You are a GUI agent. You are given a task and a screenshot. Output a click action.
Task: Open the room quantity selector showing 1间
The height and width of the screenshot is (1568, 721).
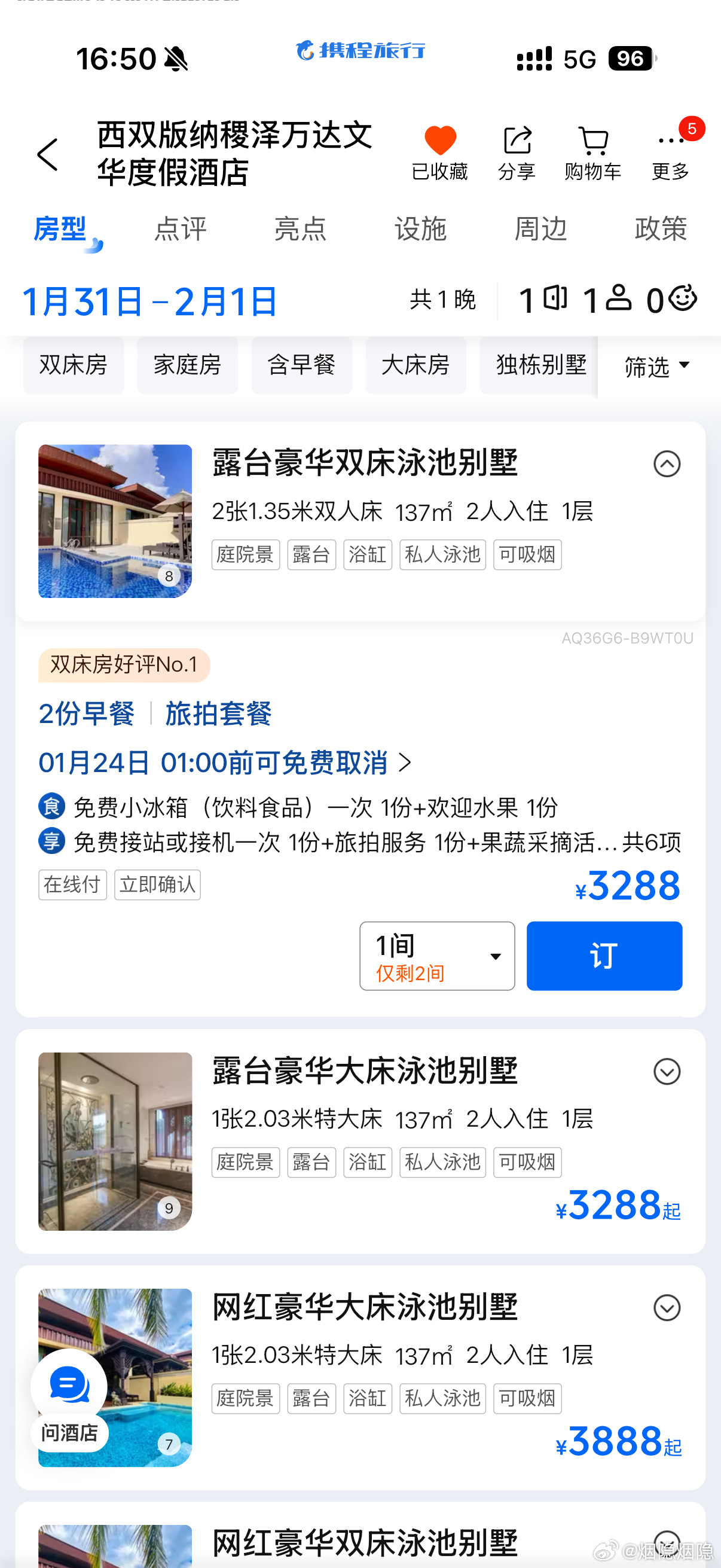tap(436, 956)
